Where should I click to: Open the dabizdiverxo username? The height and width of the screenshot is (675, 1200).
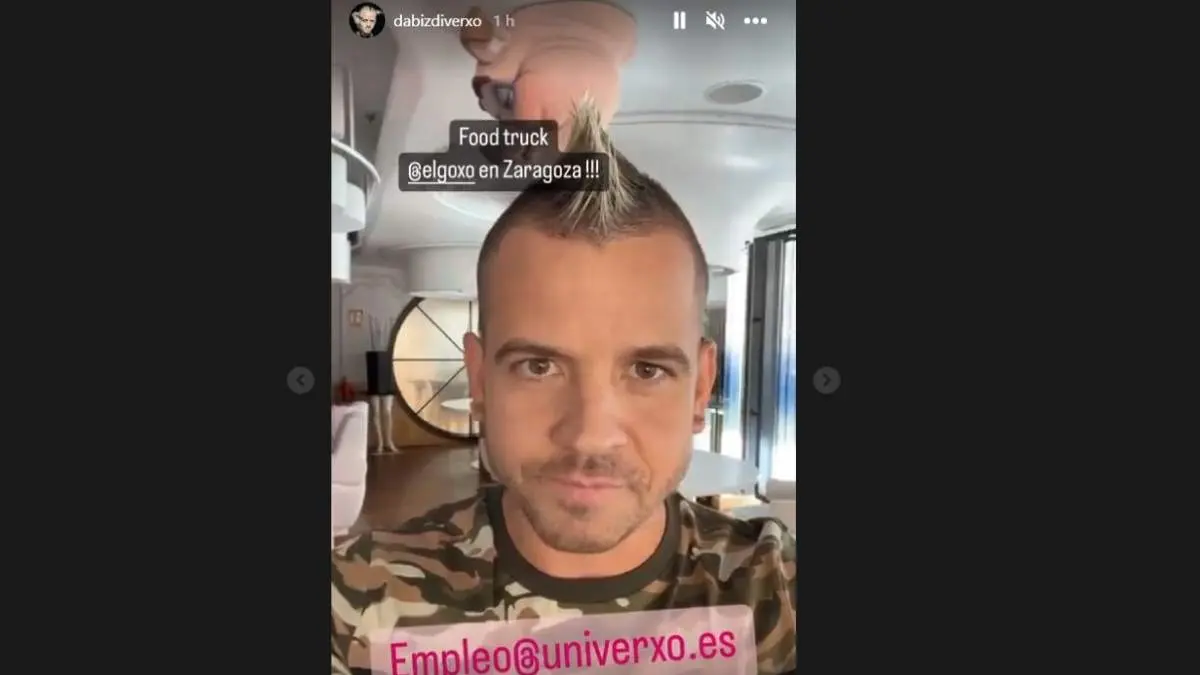tap(439, 20)
